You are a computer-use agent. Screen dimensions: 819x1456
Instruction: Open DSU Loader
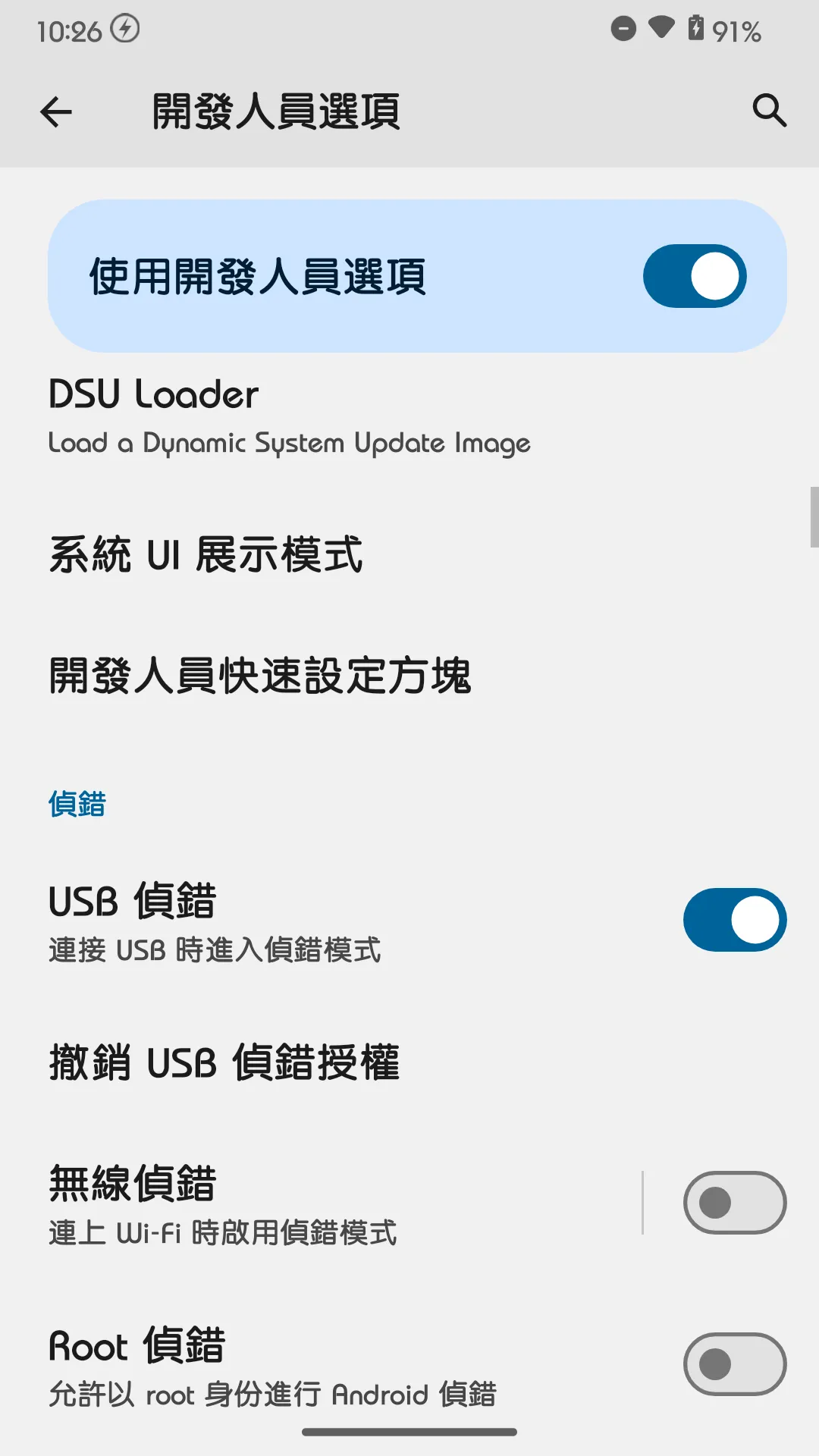[x=409, y=418]
